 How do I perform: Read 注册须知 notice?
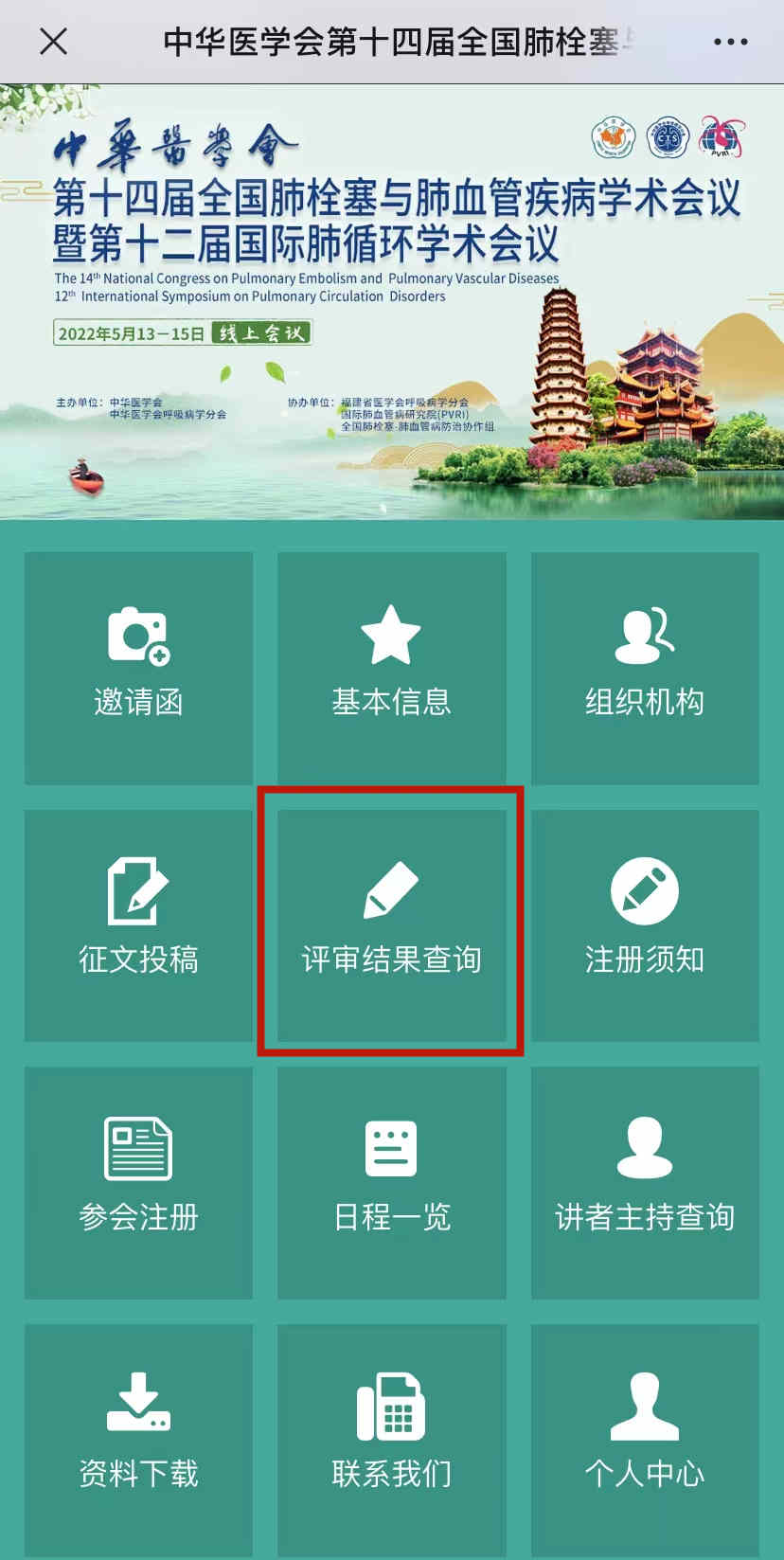click(x=645, y=924)
